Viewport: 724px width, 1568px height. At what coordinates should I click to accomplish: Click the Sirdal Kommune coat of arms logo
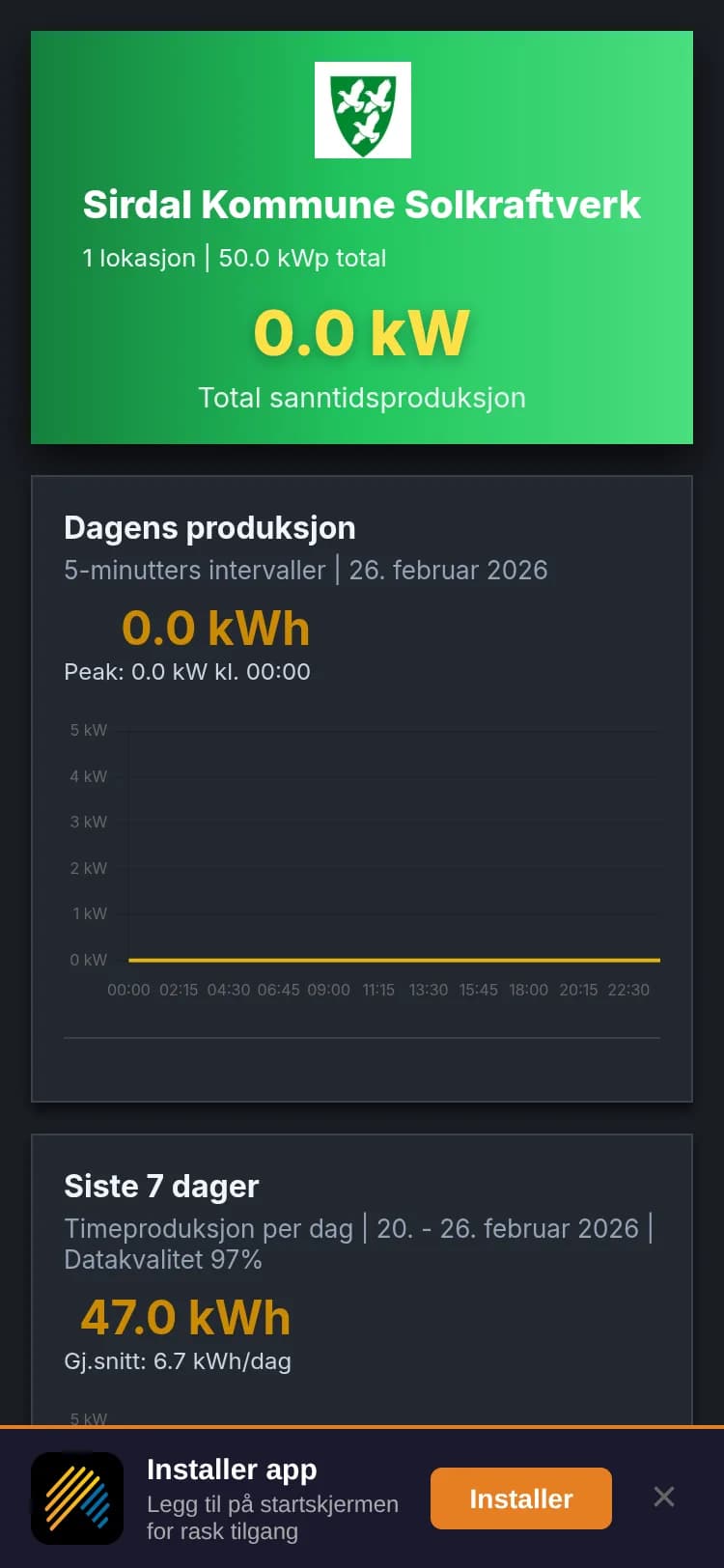tap(362, 109)
